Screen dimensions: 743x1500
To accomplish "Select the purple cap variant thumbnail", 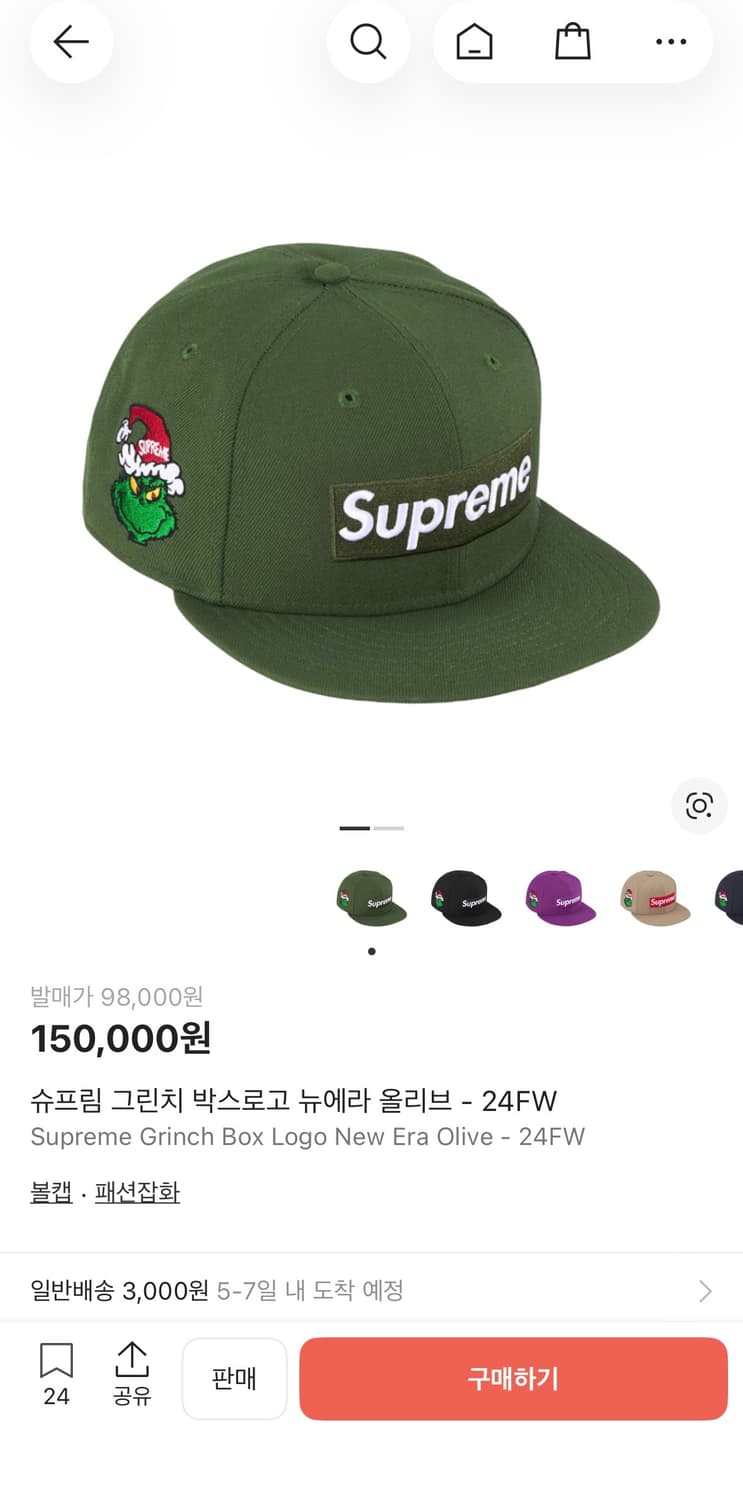I will (x=561, y=897).
